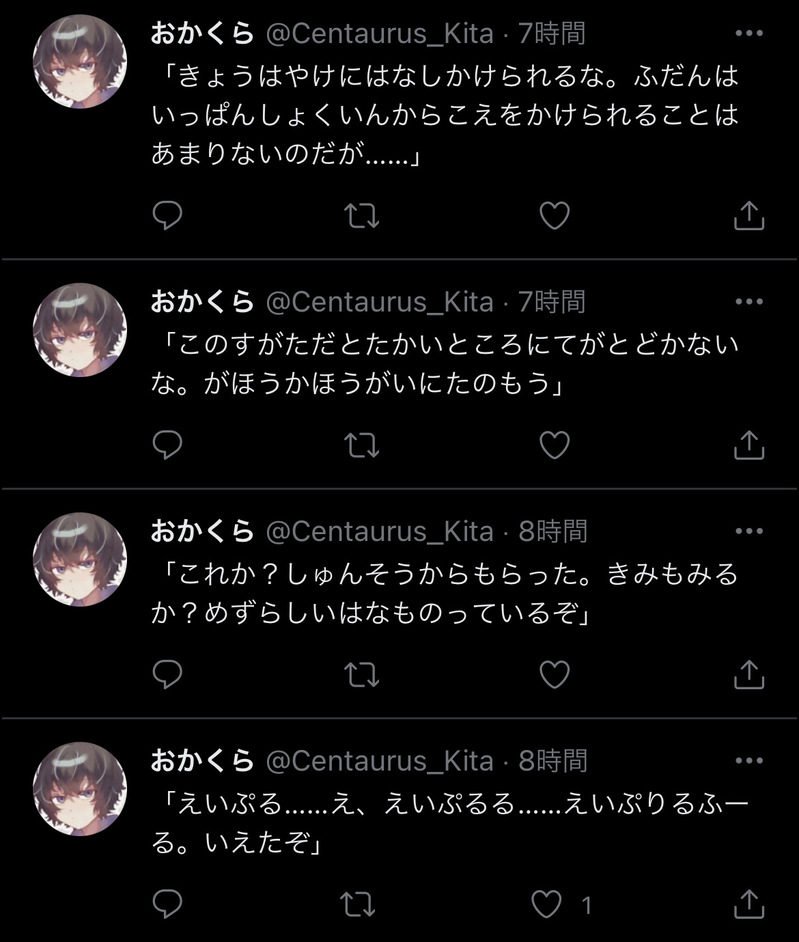Retweet the tweet starting これか？しゅんそう
Screen dimensions: 799x942
(x=360, y=675)
